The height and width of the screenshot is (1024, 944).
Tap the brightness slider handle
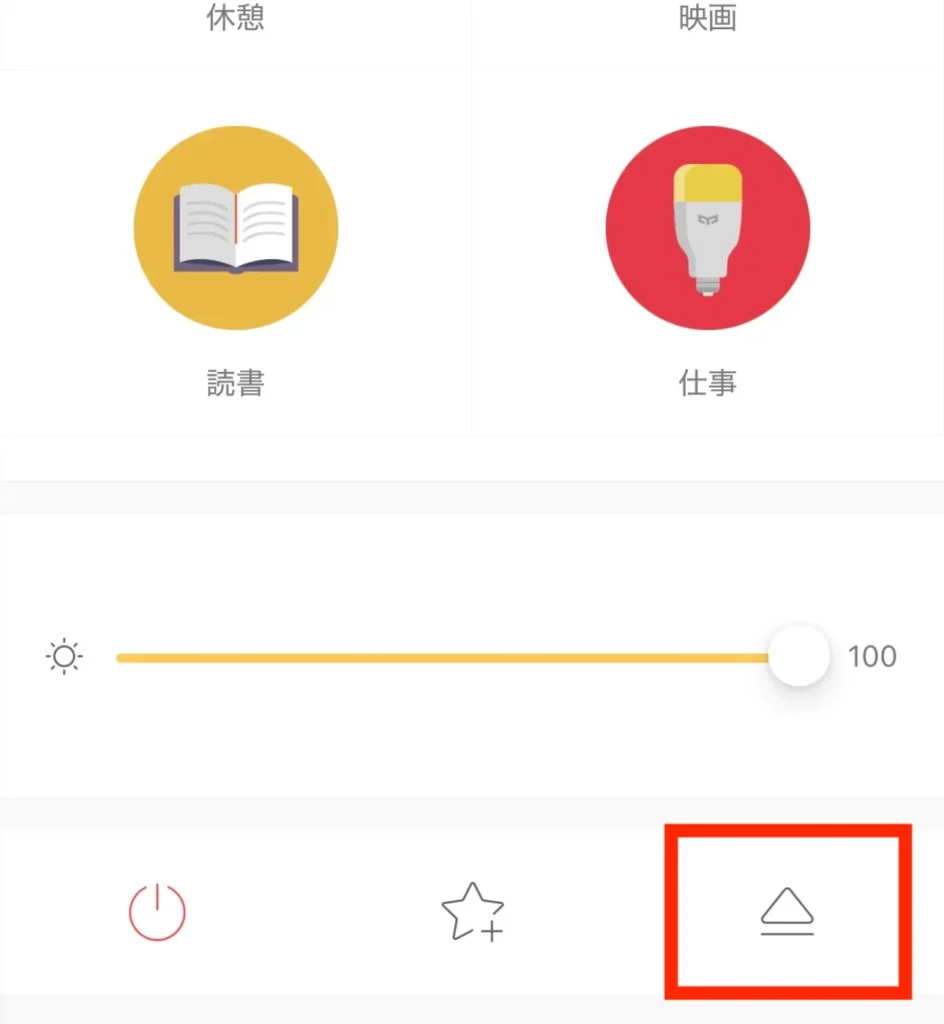[x=798, y=657]
